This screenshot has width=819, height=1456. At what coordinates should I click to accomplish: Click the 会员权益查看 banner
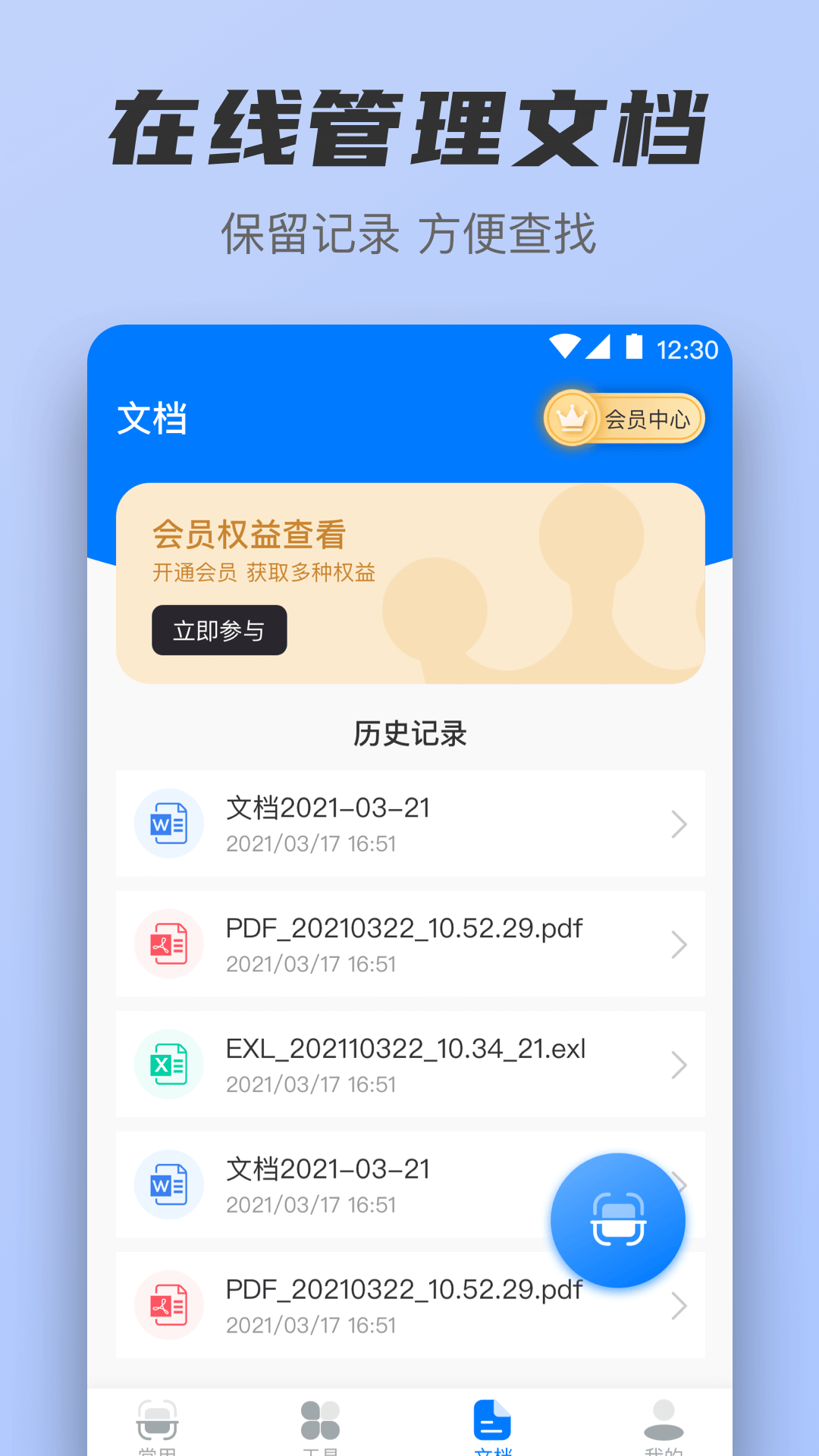pyautogui.click(x=409, y=584)
